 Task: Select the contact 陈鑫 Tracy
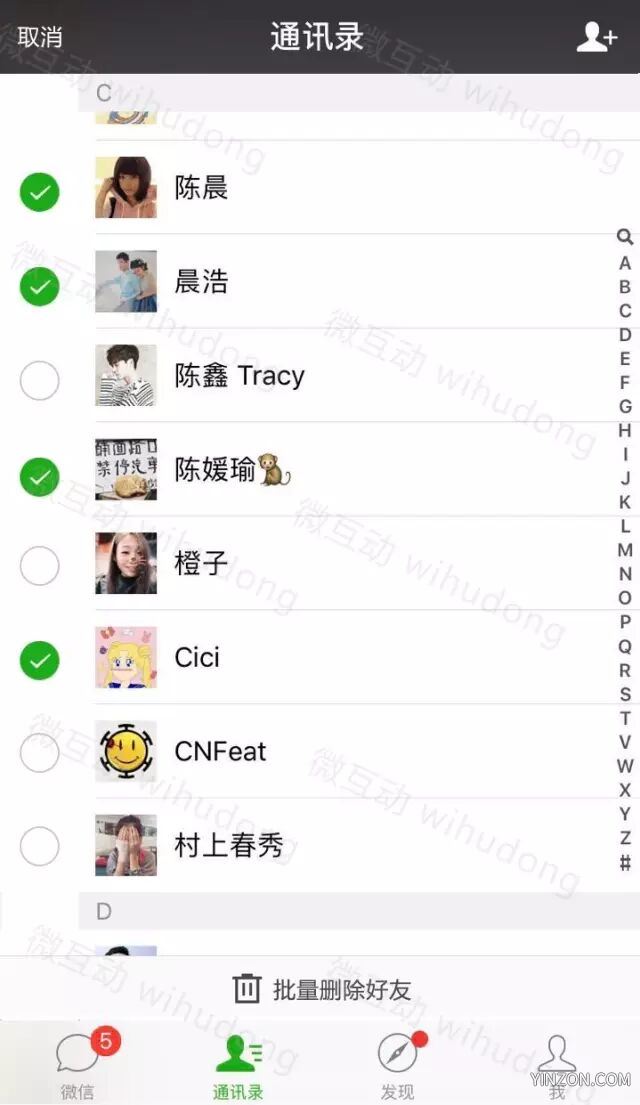[x=39, y=381]
